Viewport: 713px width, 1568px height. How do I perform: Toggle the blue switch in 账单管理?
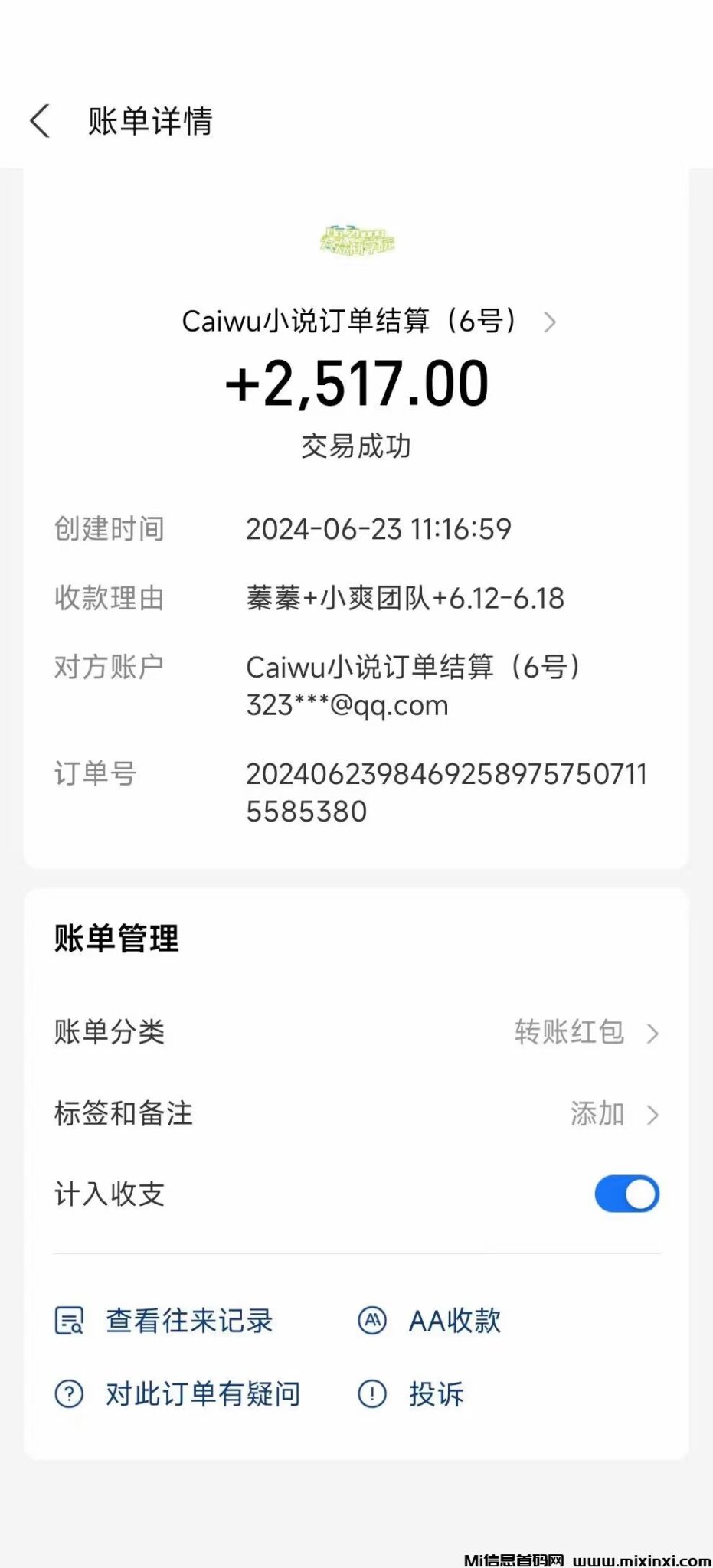pos(626,1194)
